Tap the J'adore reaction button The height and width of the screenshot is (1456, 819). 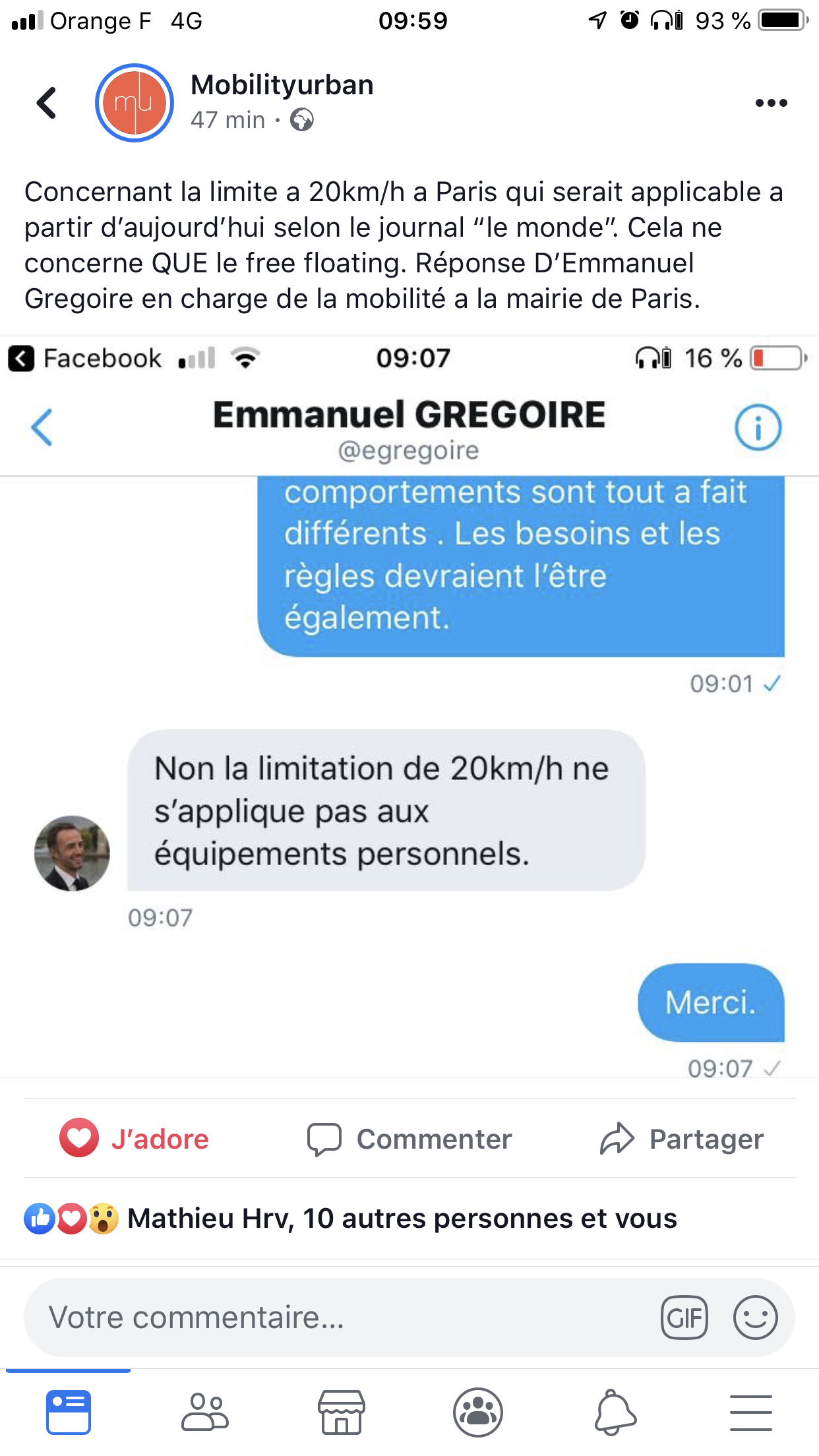click(135, 1139)
